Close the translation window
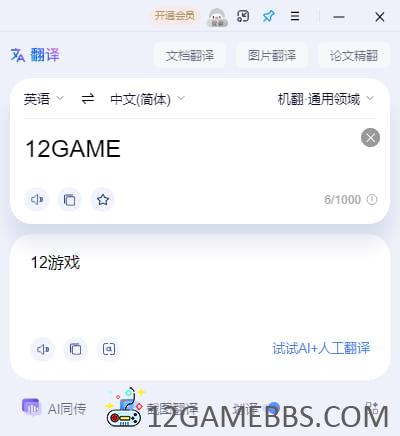 click(380, 17)
